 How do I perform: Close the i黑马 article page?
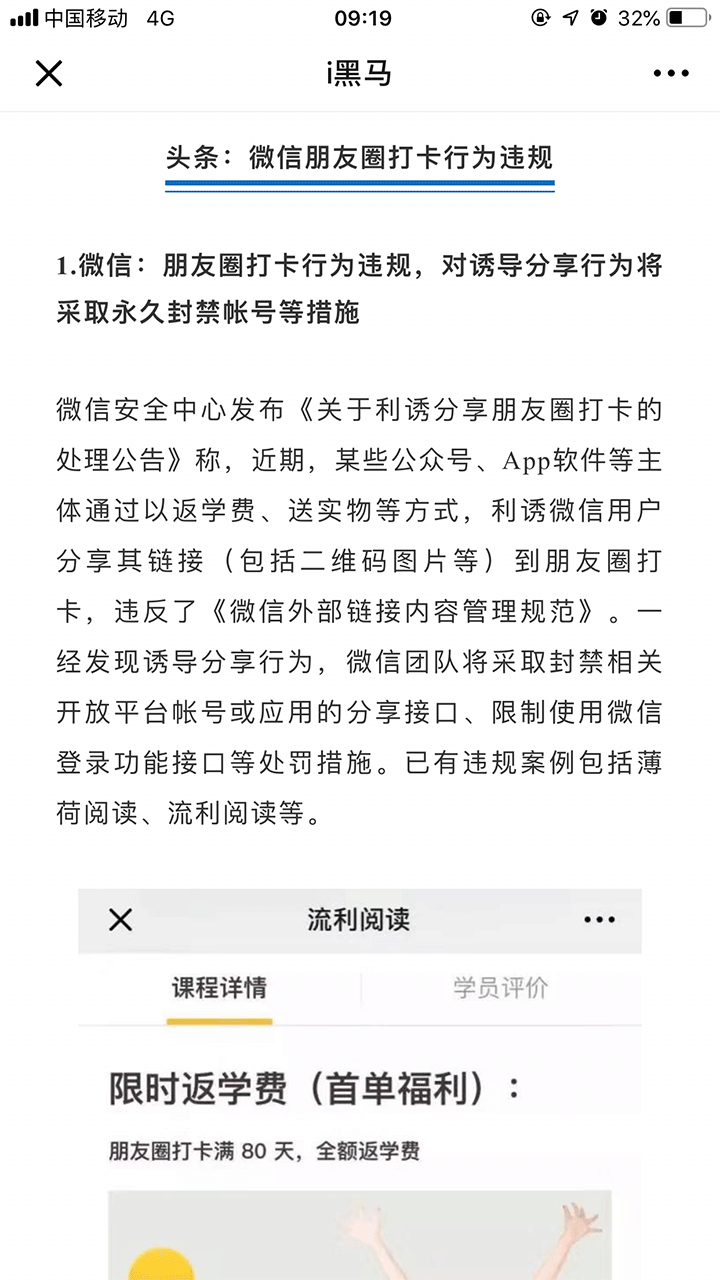[49, 73]
